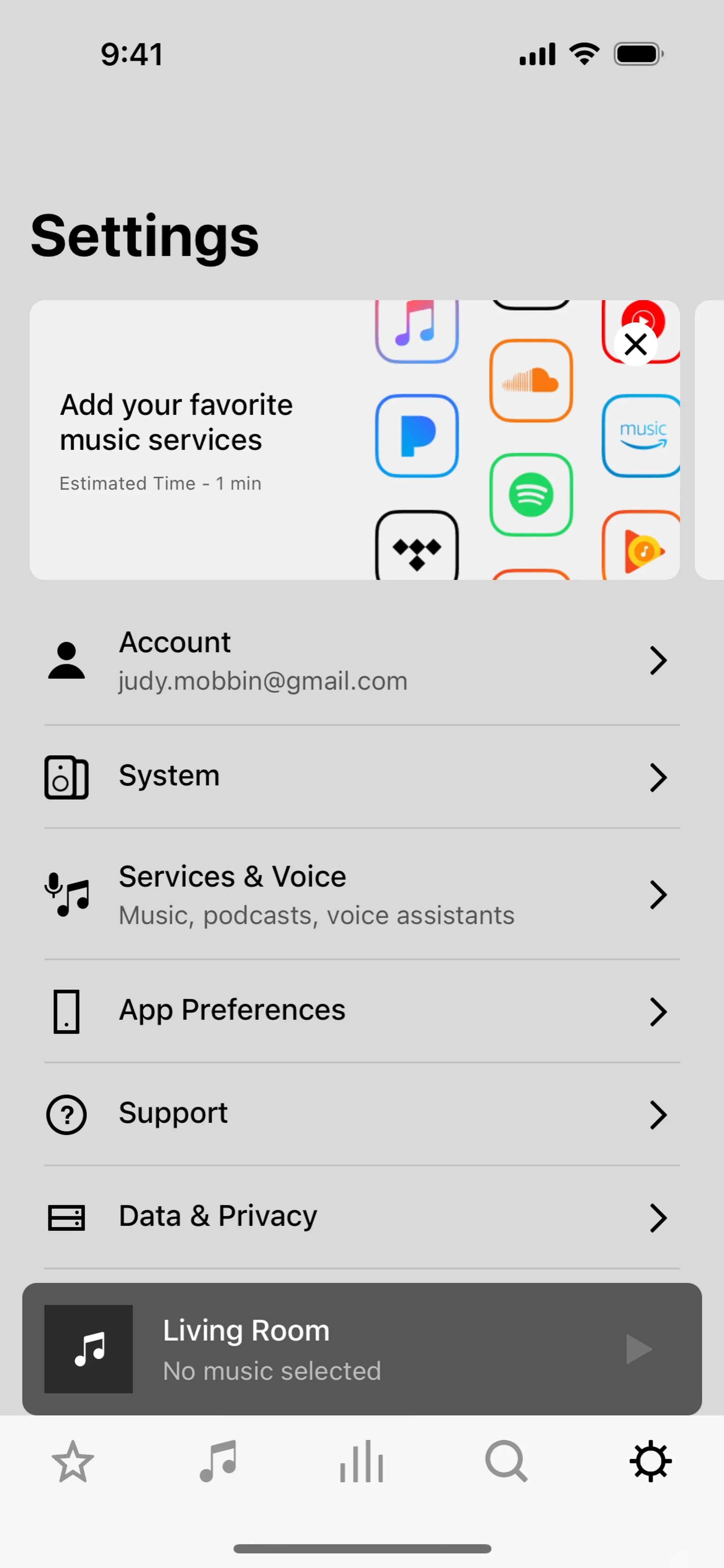
Task: Dismiss the music services banner
Action: click(635, 345)
